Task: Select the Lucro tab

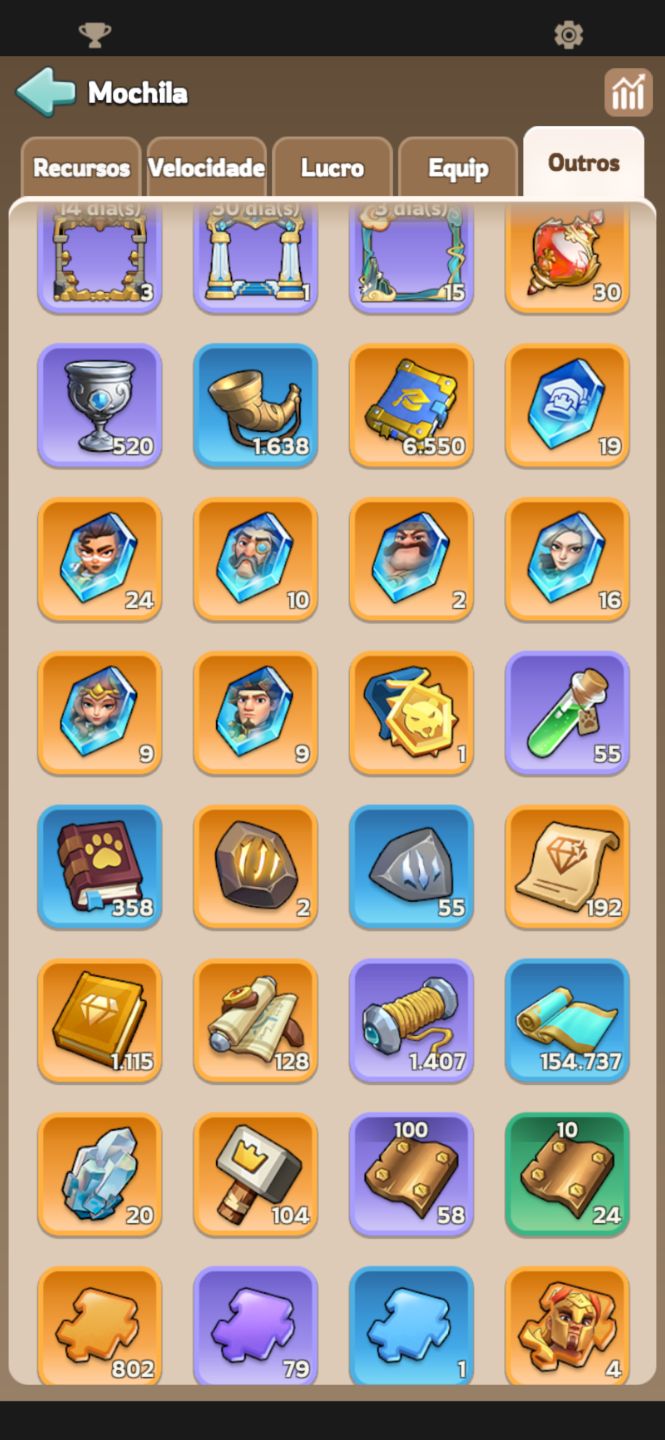Action: click(332, 168)
